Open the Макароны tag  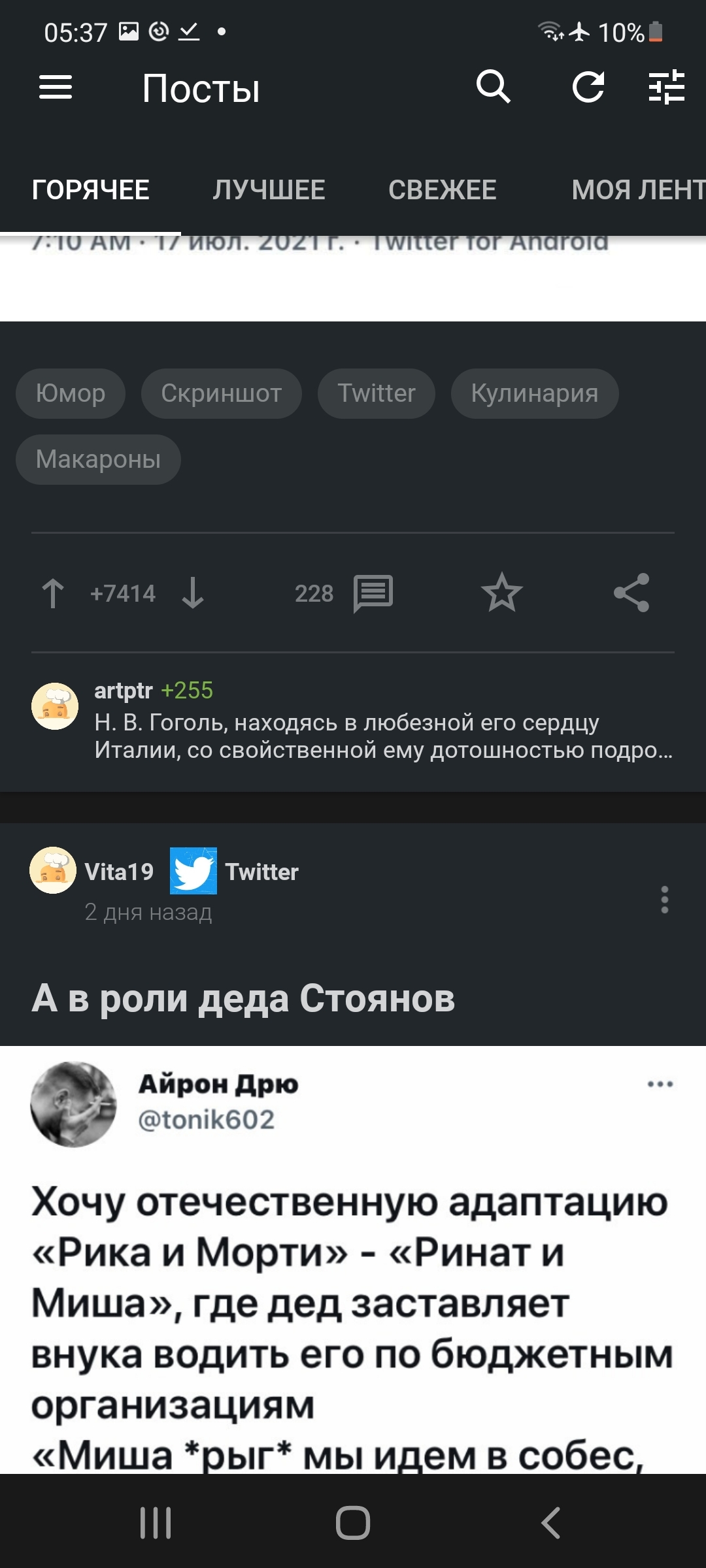click(x=98, y=459)
